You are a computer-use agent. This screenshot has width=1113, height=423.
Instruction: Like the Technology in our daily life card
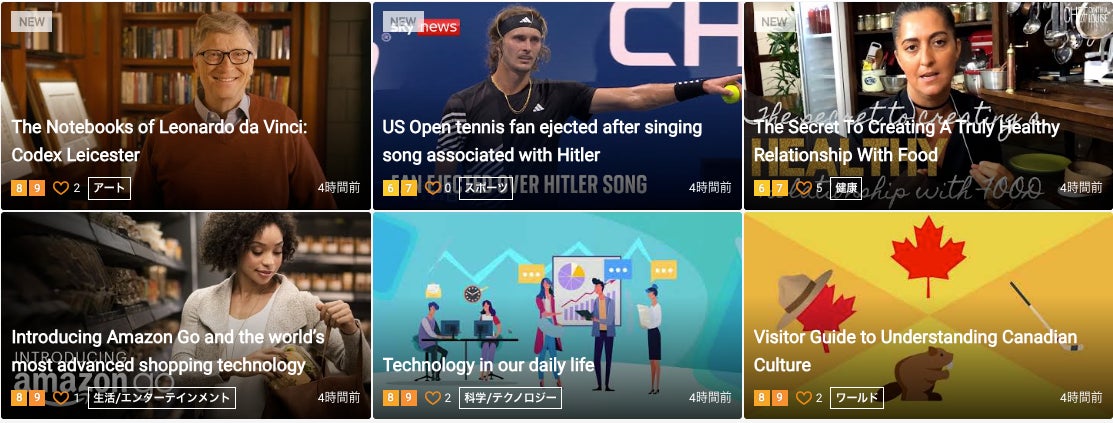(433, 398)
